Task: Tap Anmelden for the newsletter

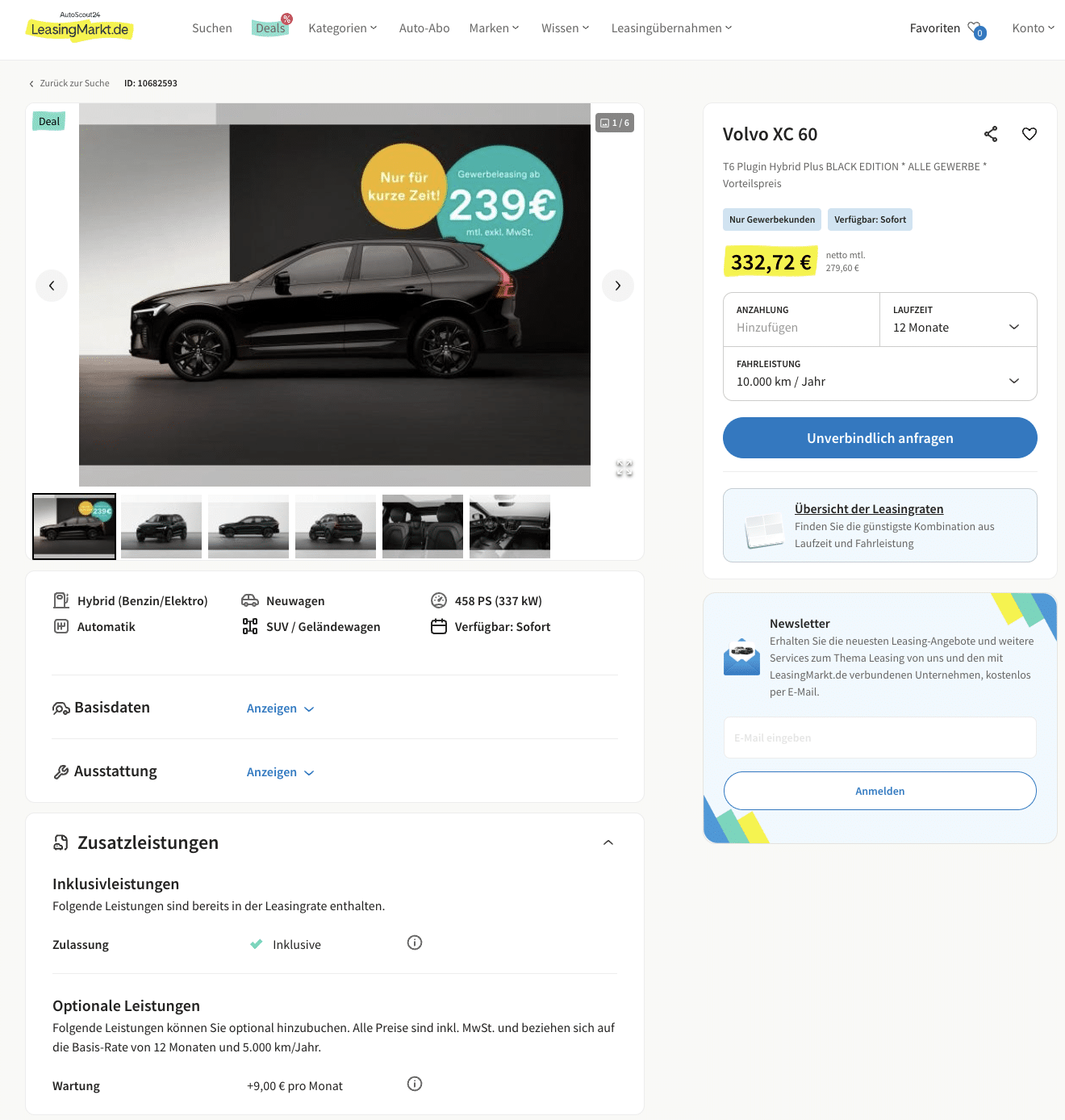Action: [x=879, y=791]
